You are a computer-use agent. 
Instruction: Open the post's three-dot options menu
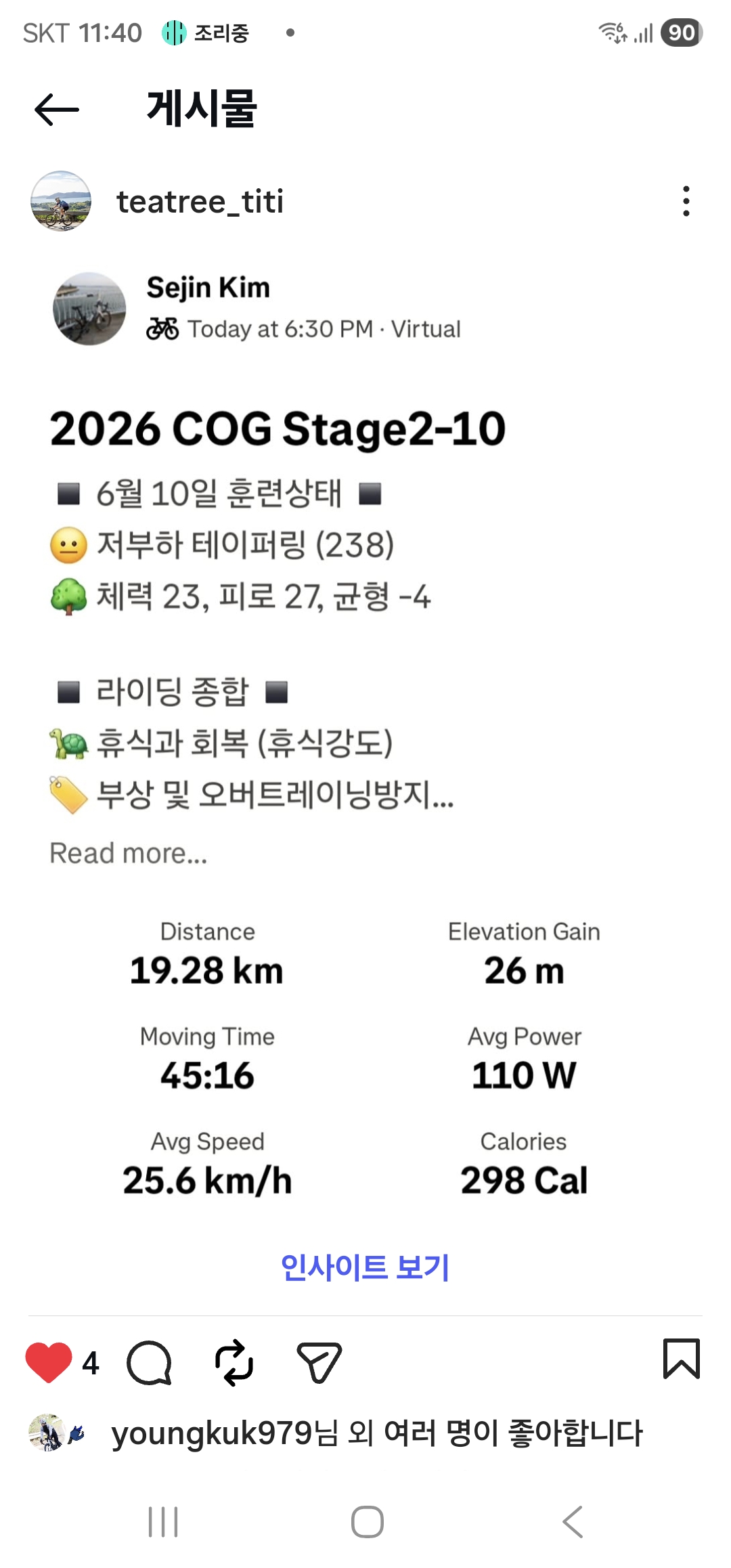[686, 201]
